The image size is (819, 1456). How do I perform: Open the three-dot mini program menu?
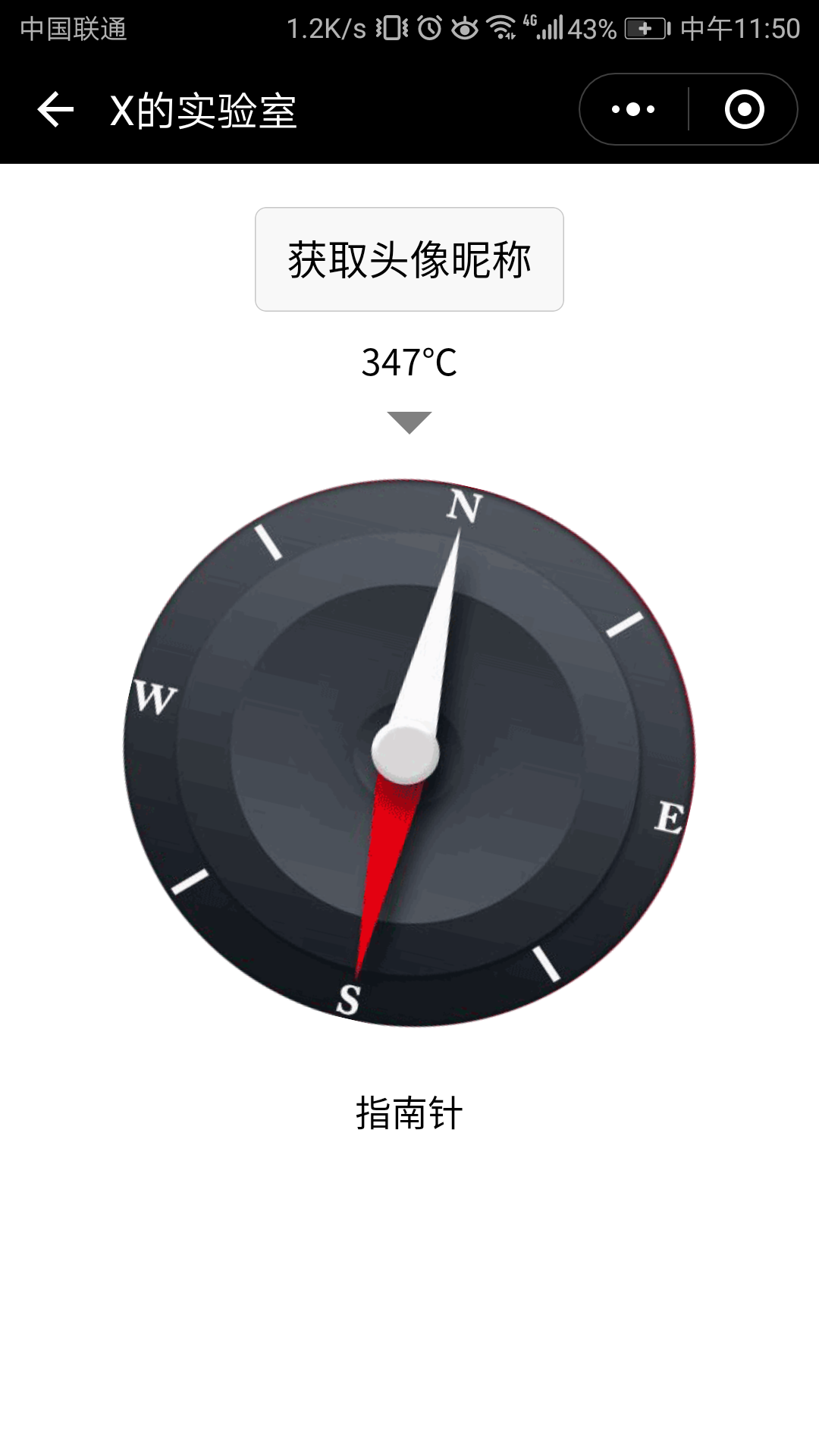[633, 109]
